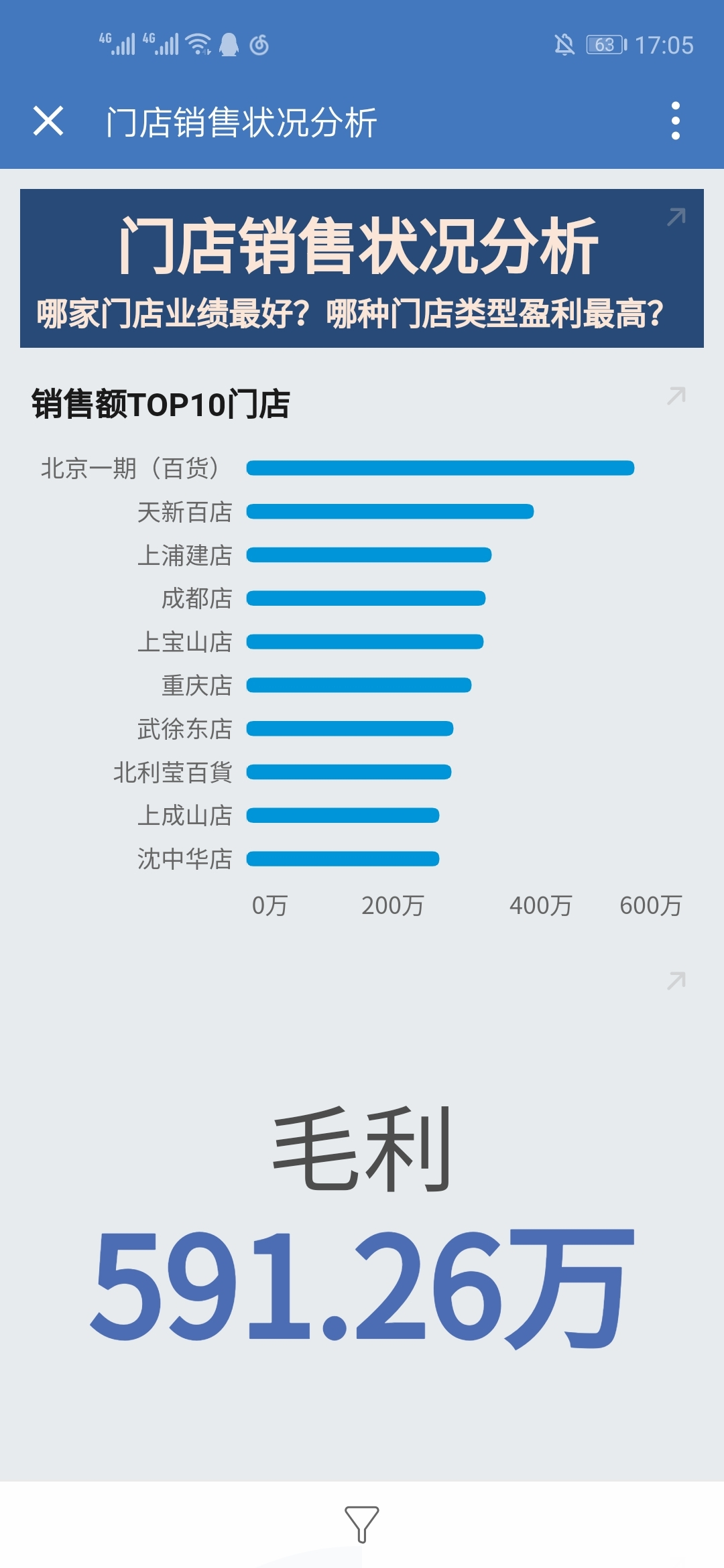Select the 天新百店 bar in the chart
The width and height of the screenshot is (724, 1568).
[x=389, y=512]
